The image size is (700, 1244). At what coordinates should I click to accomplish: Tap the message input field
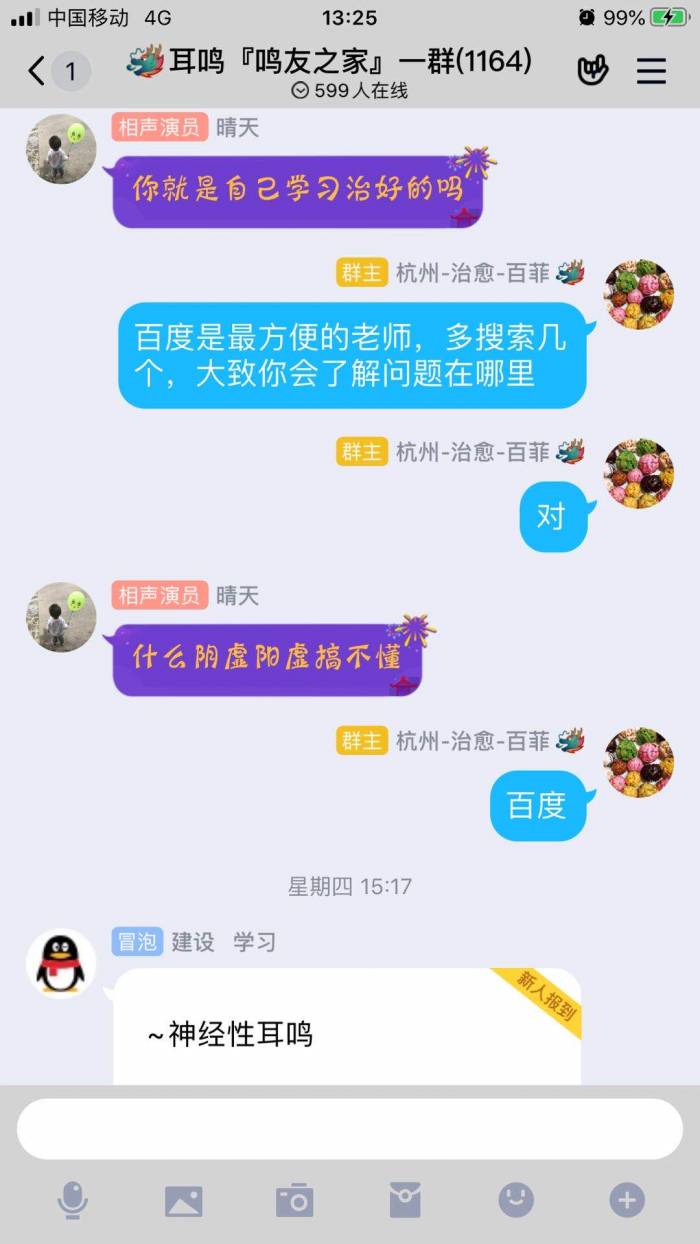350,1129
